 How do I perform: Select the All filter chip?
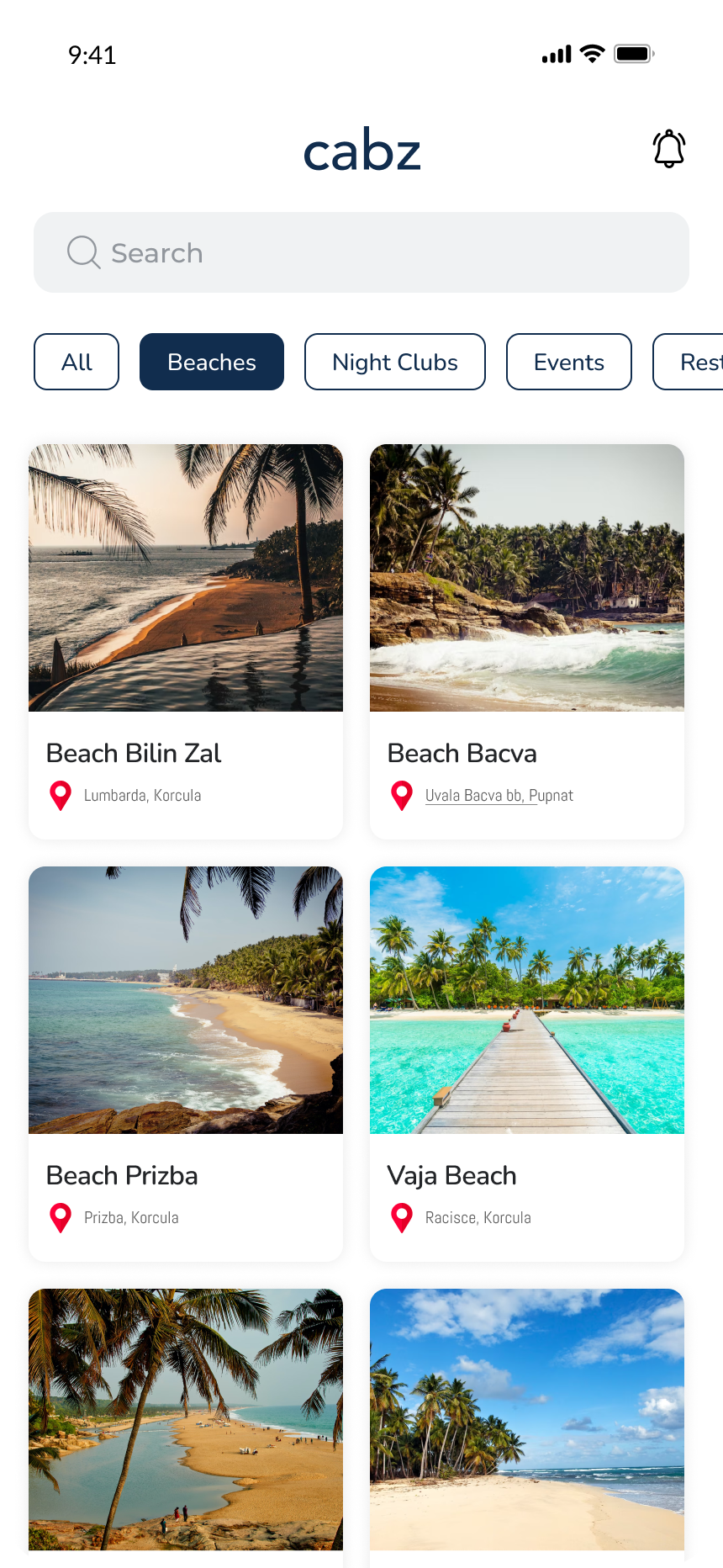[x=77, y=362]
